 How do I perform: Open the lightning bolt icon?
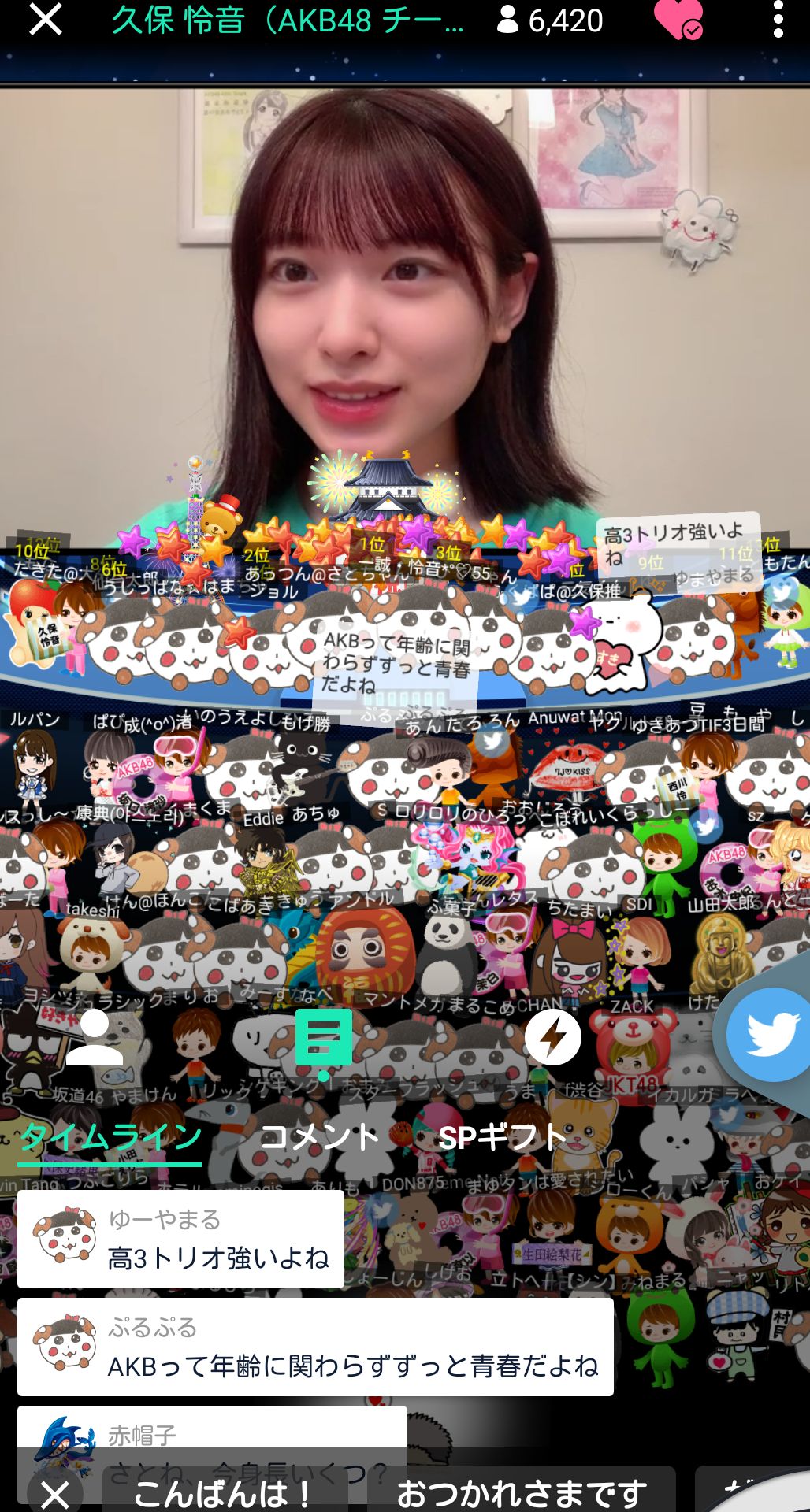pos(553,1038)
